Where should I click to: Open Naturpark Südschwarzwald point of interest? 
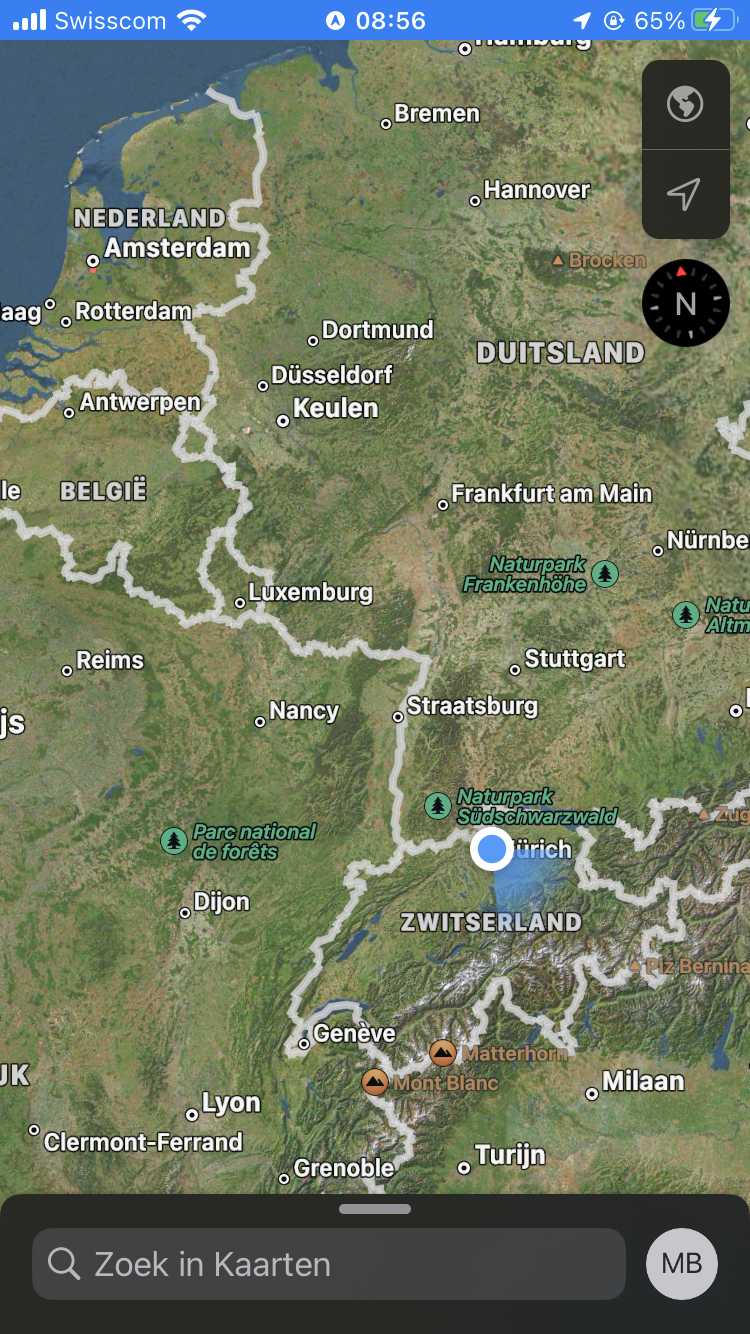pos(437,805)
